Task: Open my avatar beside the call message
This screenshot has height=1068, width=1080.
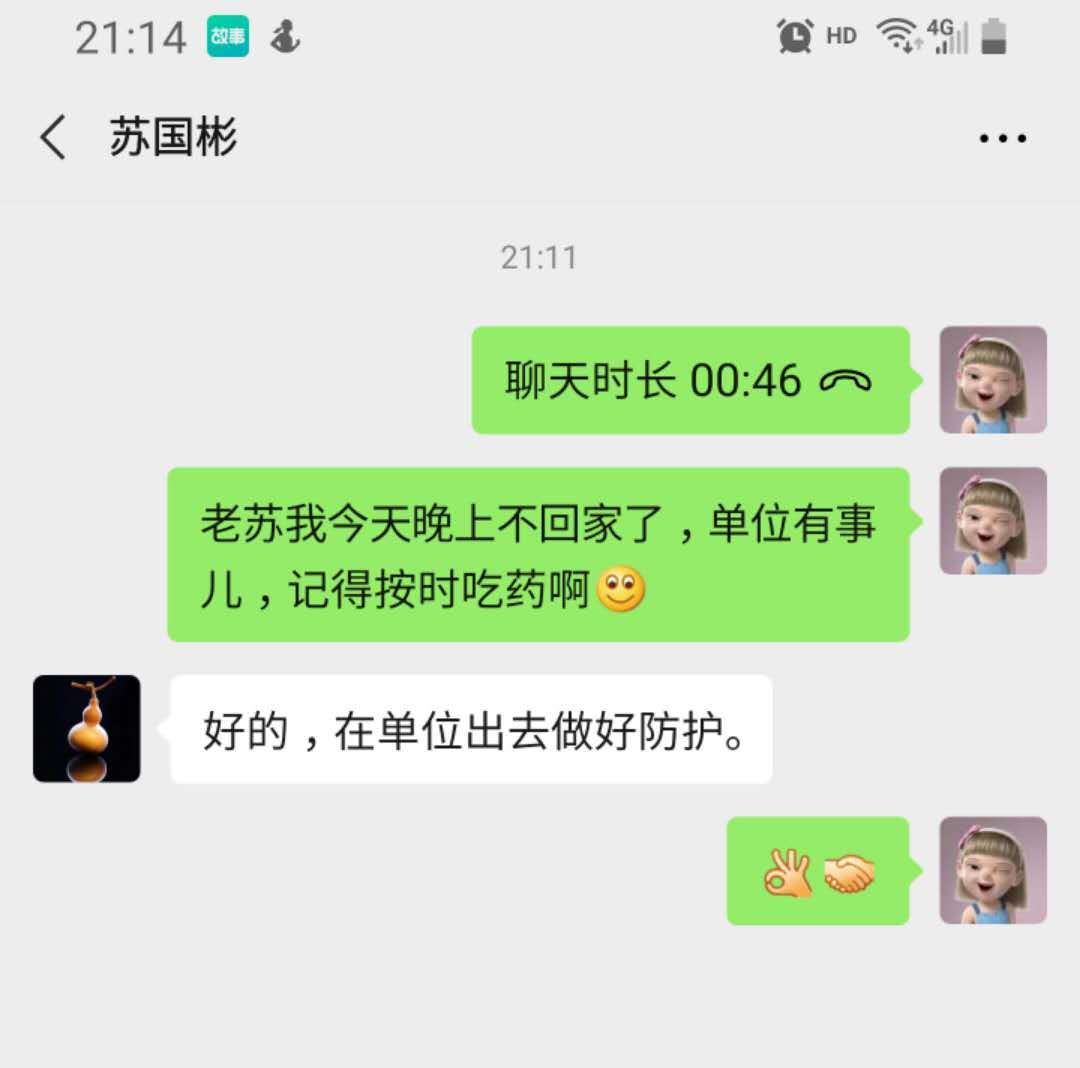Action: [x=992, y=380]
